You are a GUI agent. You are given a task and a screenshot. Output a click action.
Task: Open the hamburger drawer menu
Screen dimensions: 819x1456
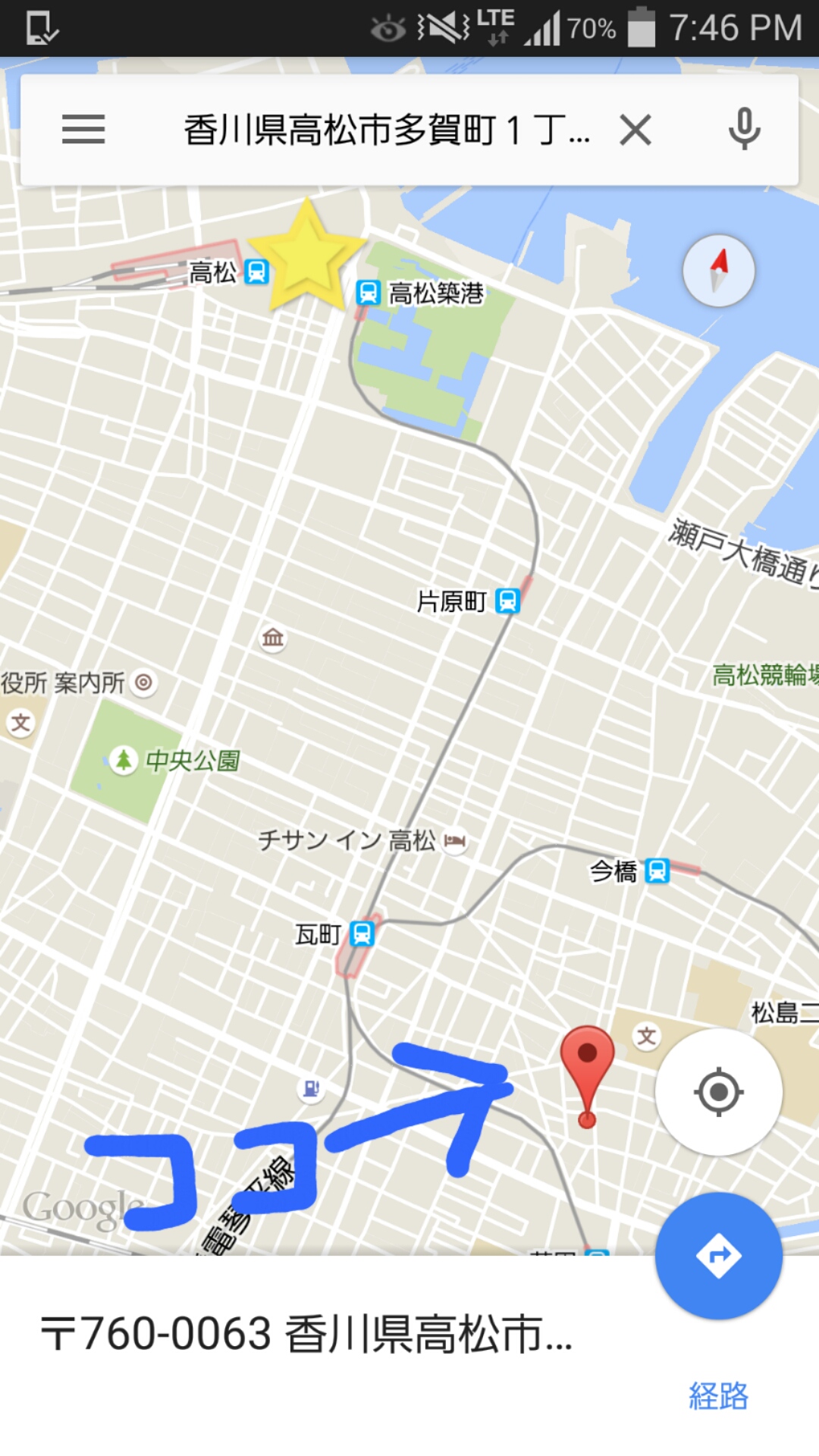pyautogui.click(x=83, y=130)
